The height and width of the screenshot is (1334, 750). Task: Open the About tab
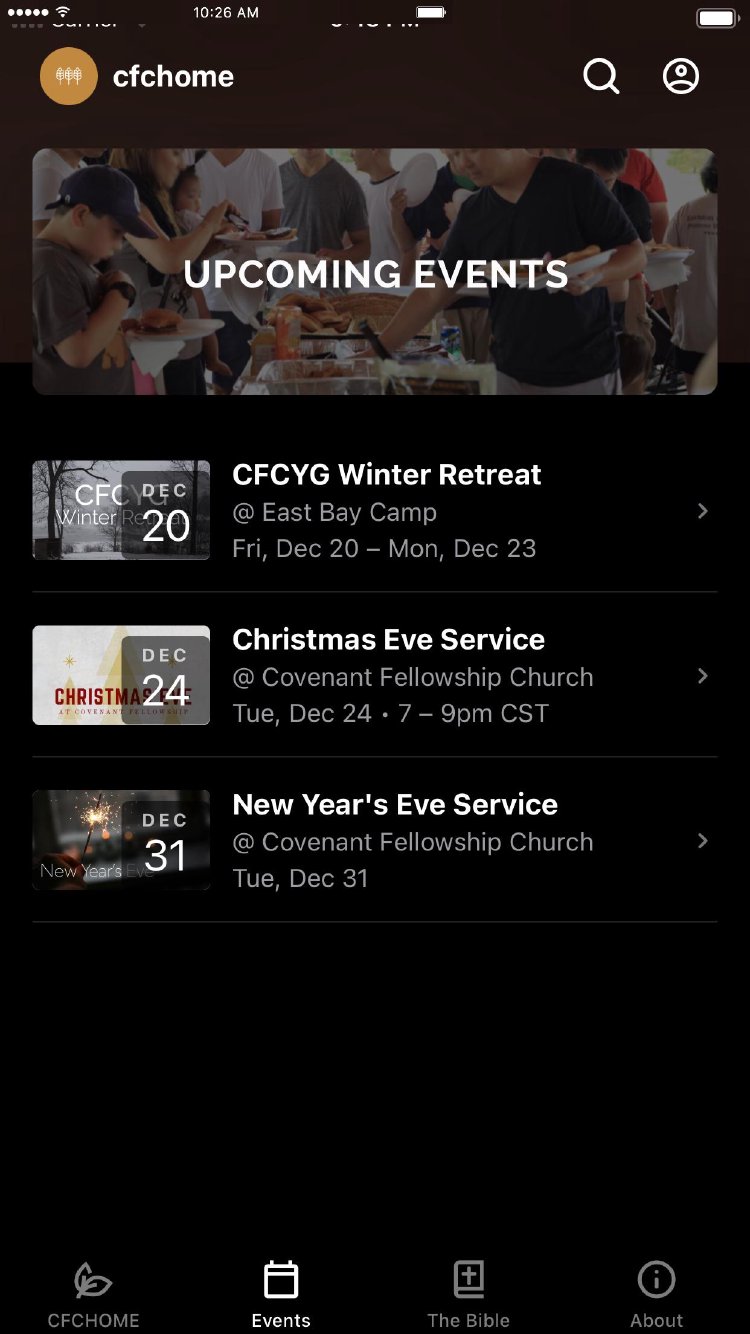[656, 1294]
